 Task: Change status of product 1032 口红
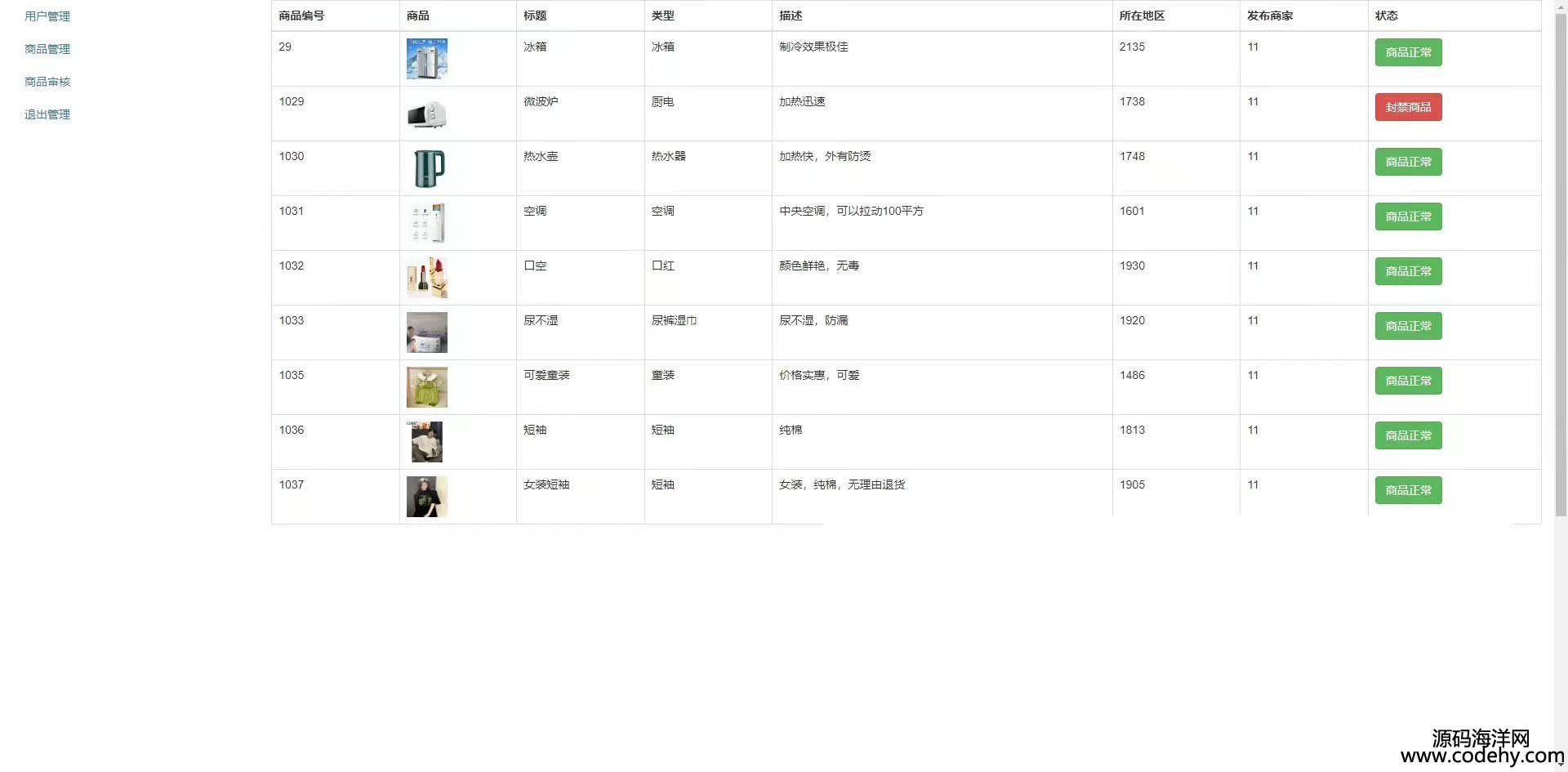click(1408, 271)
